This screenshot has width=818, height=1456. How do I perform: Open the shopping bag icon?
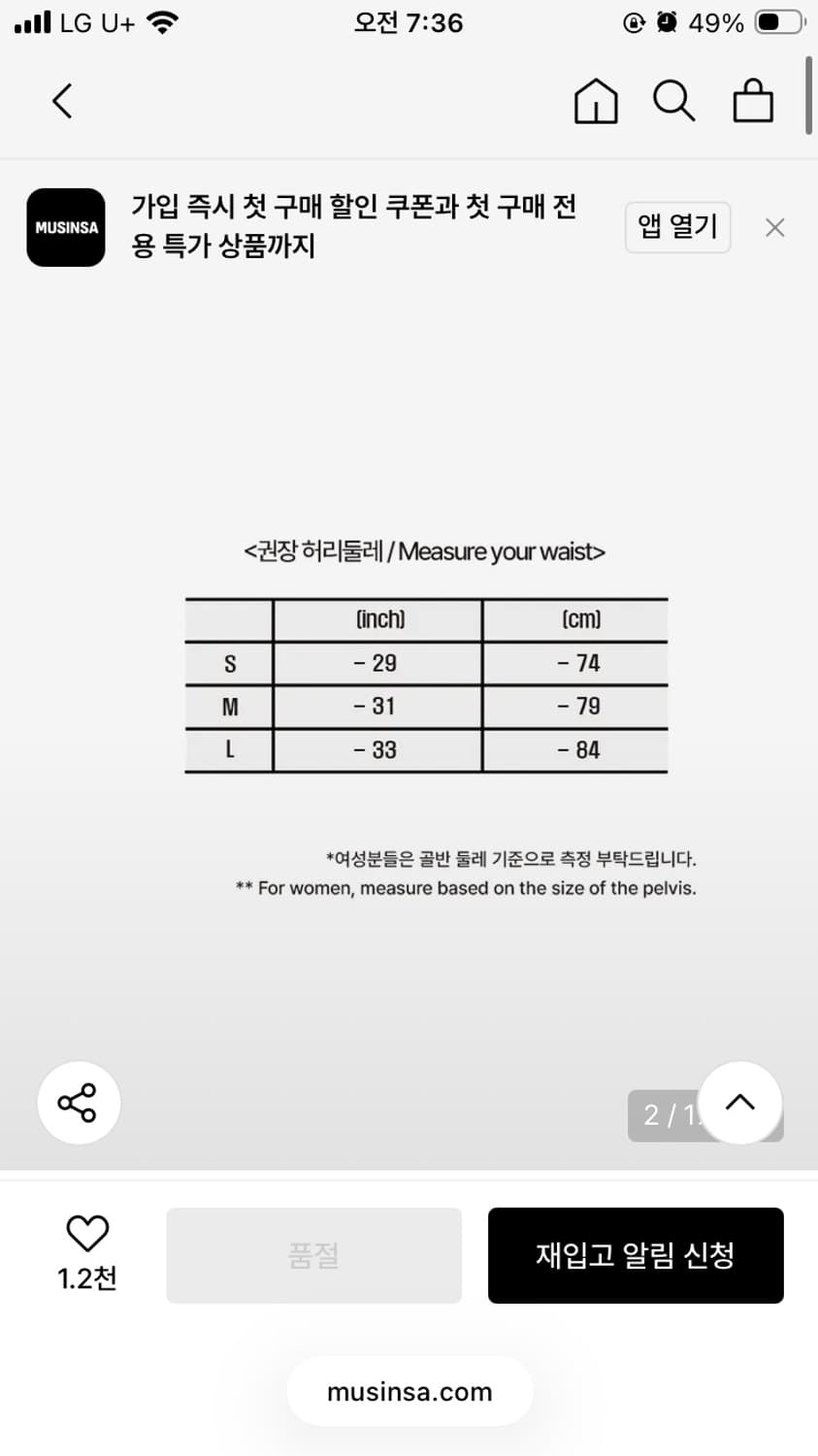753,100
